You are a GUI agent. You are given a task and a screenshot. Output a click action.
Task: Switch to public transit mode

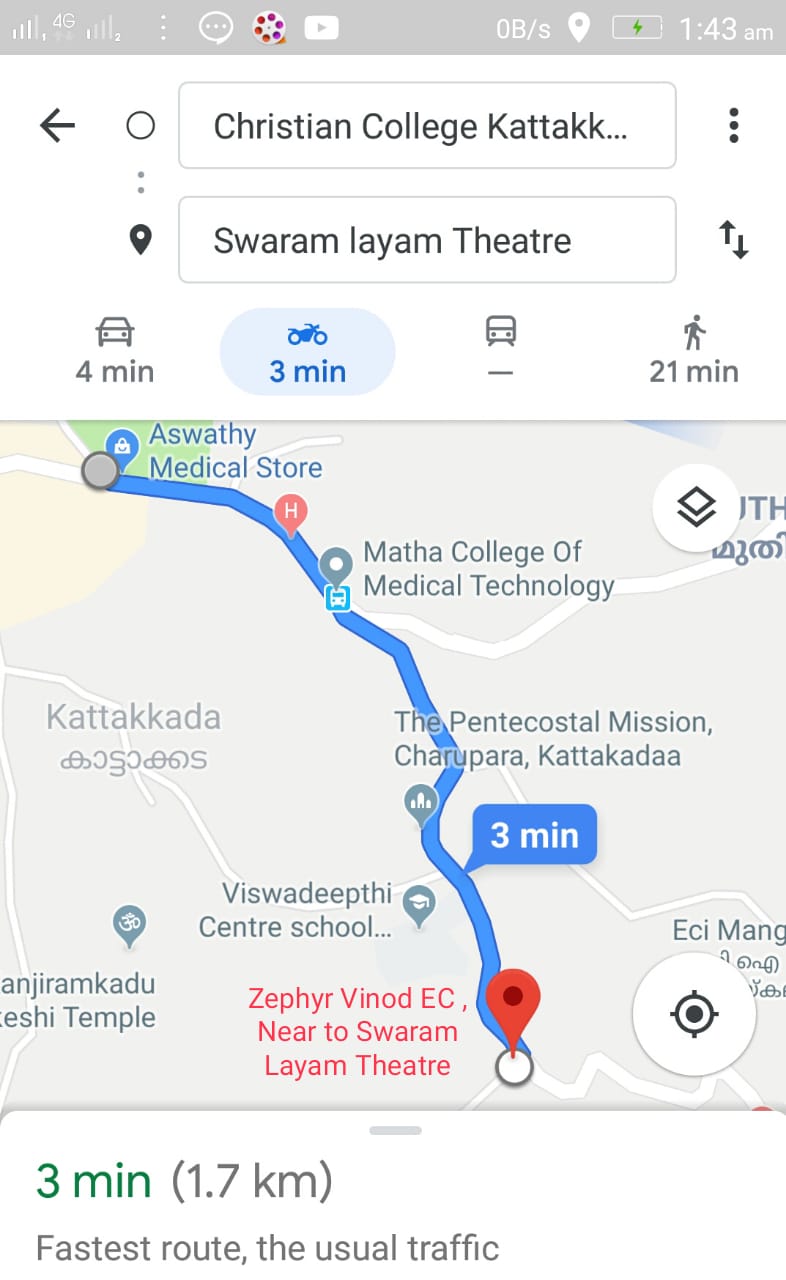(x=501, y=351)
